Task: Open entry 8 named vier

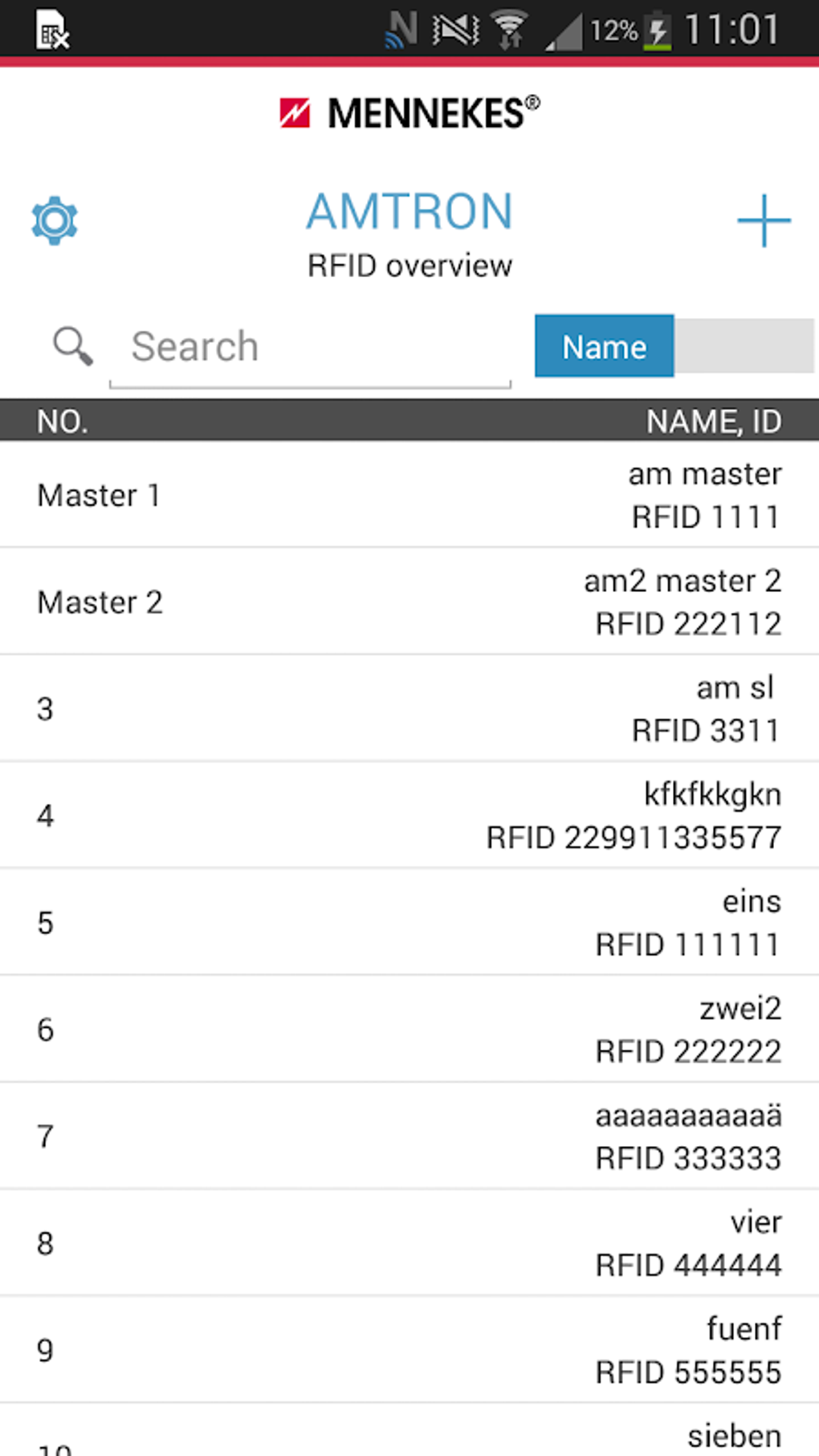Action: 409,1242
